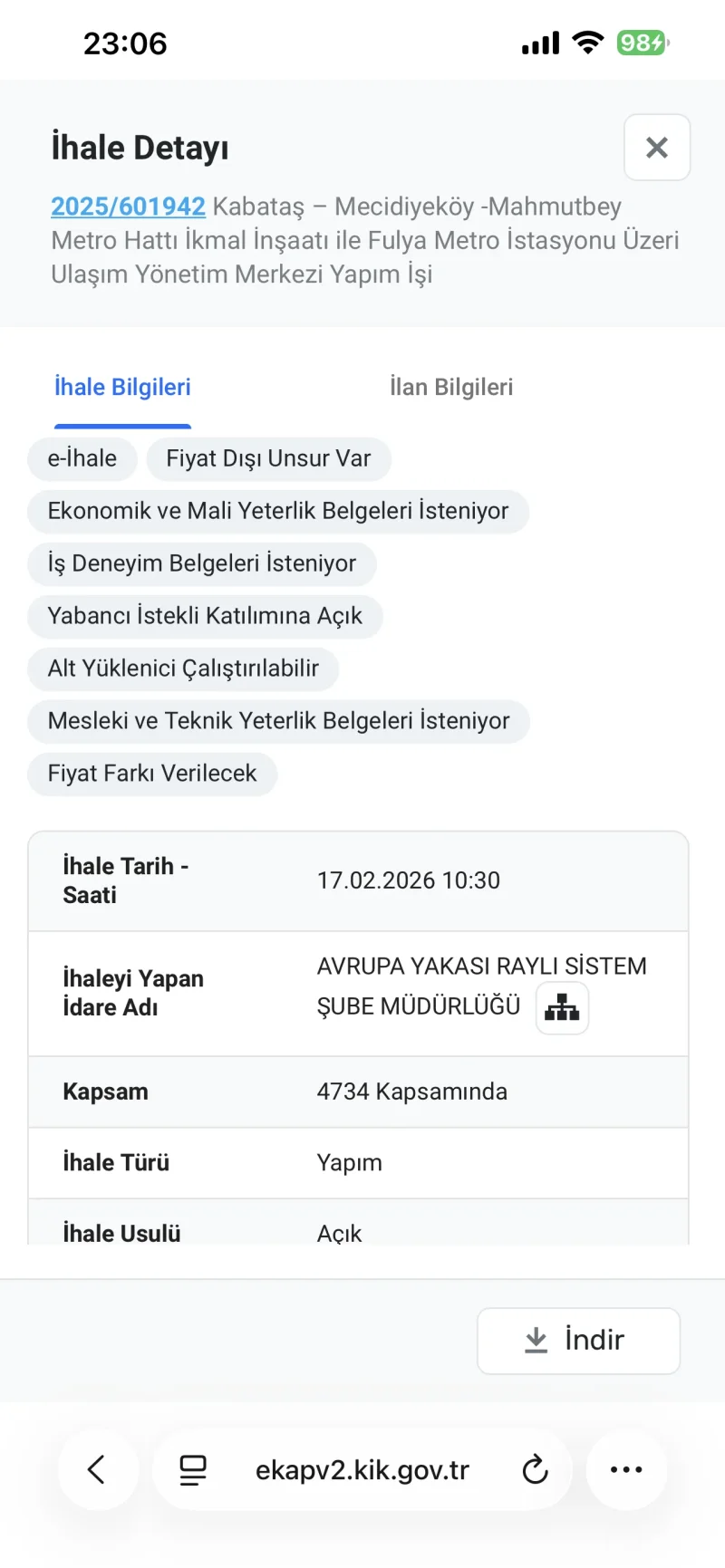Open the page options icon beside the address
The height and width of the screenshot is (1568, 725).
pyautogui.click(x=193, y=1469)
